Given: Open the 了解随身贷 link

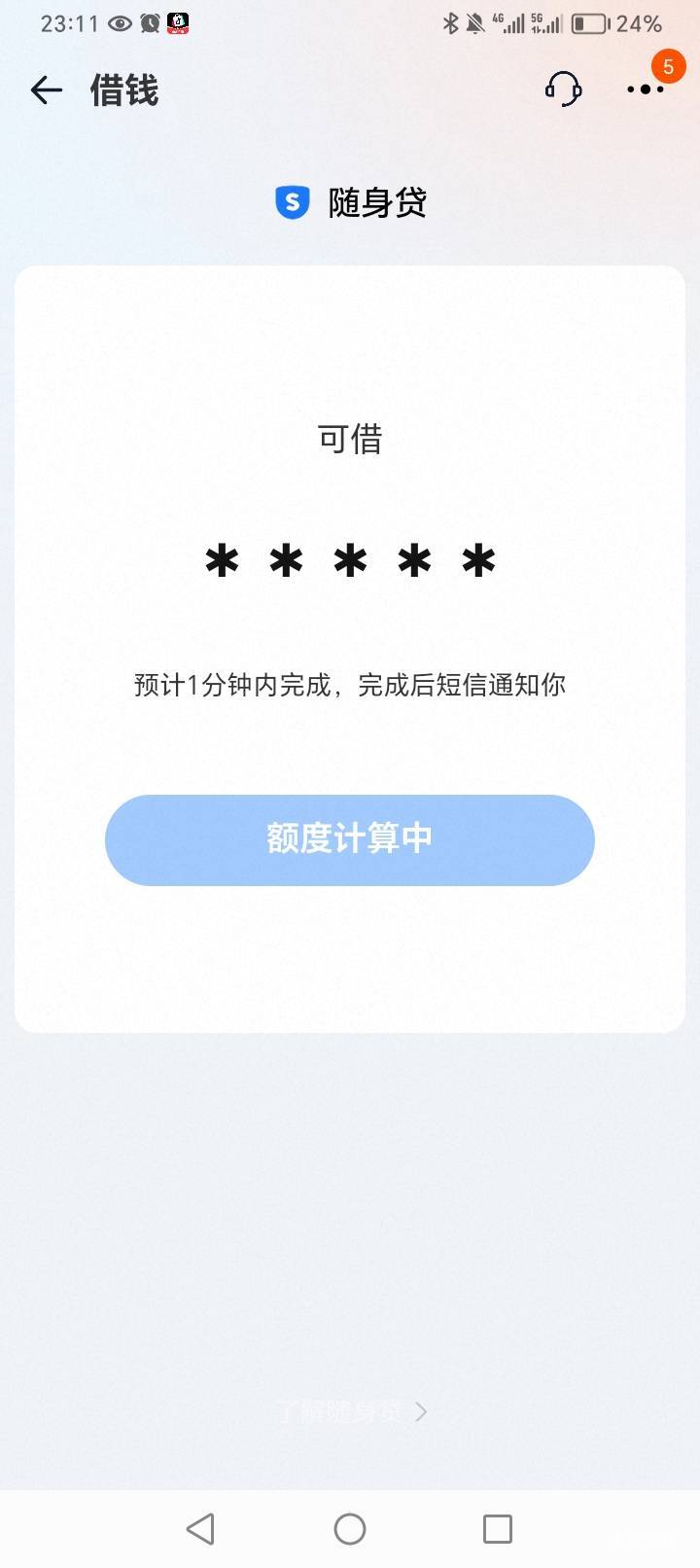Looking at the screenshot, I should coord(350,1411).
